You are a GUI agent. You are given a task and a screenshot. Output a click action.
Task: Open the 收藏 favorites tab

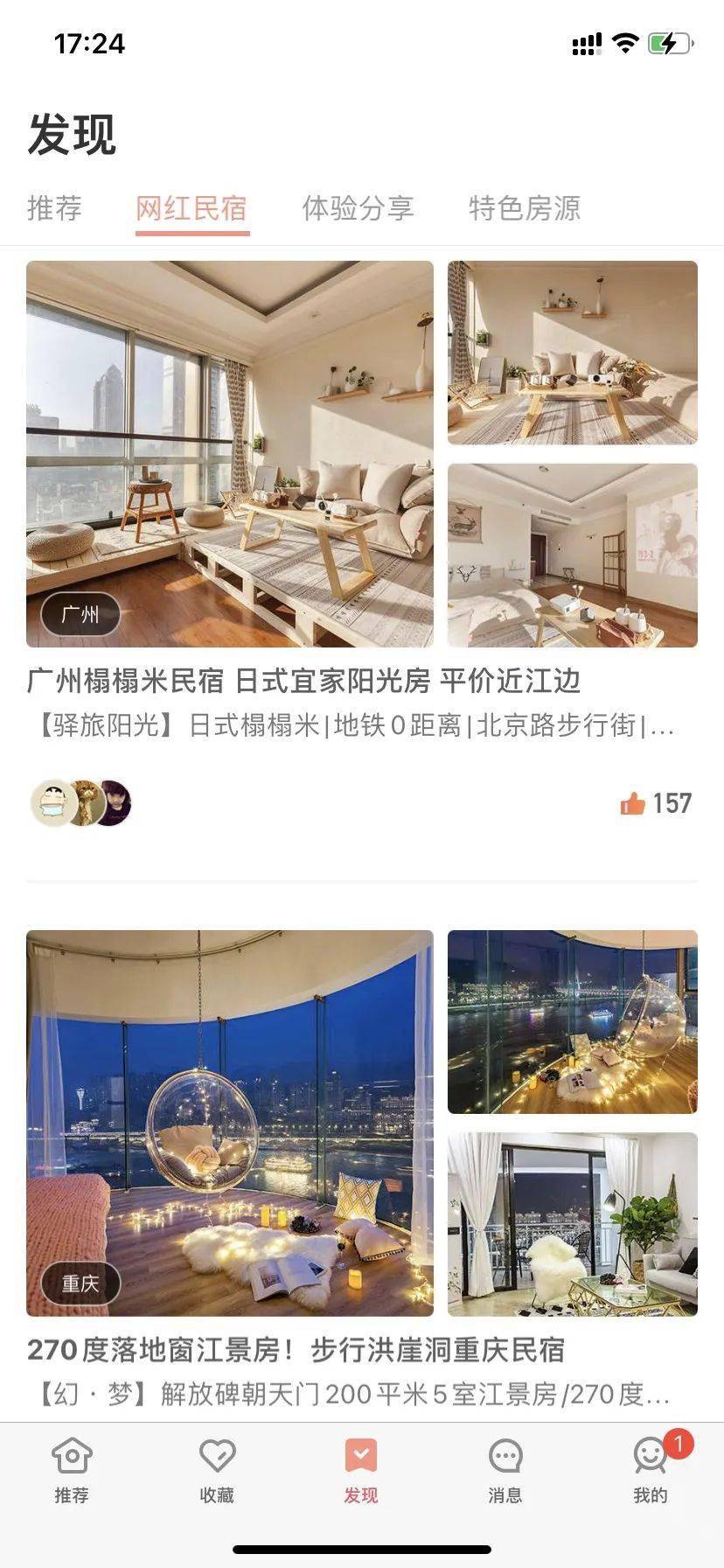pos(217,1469)
